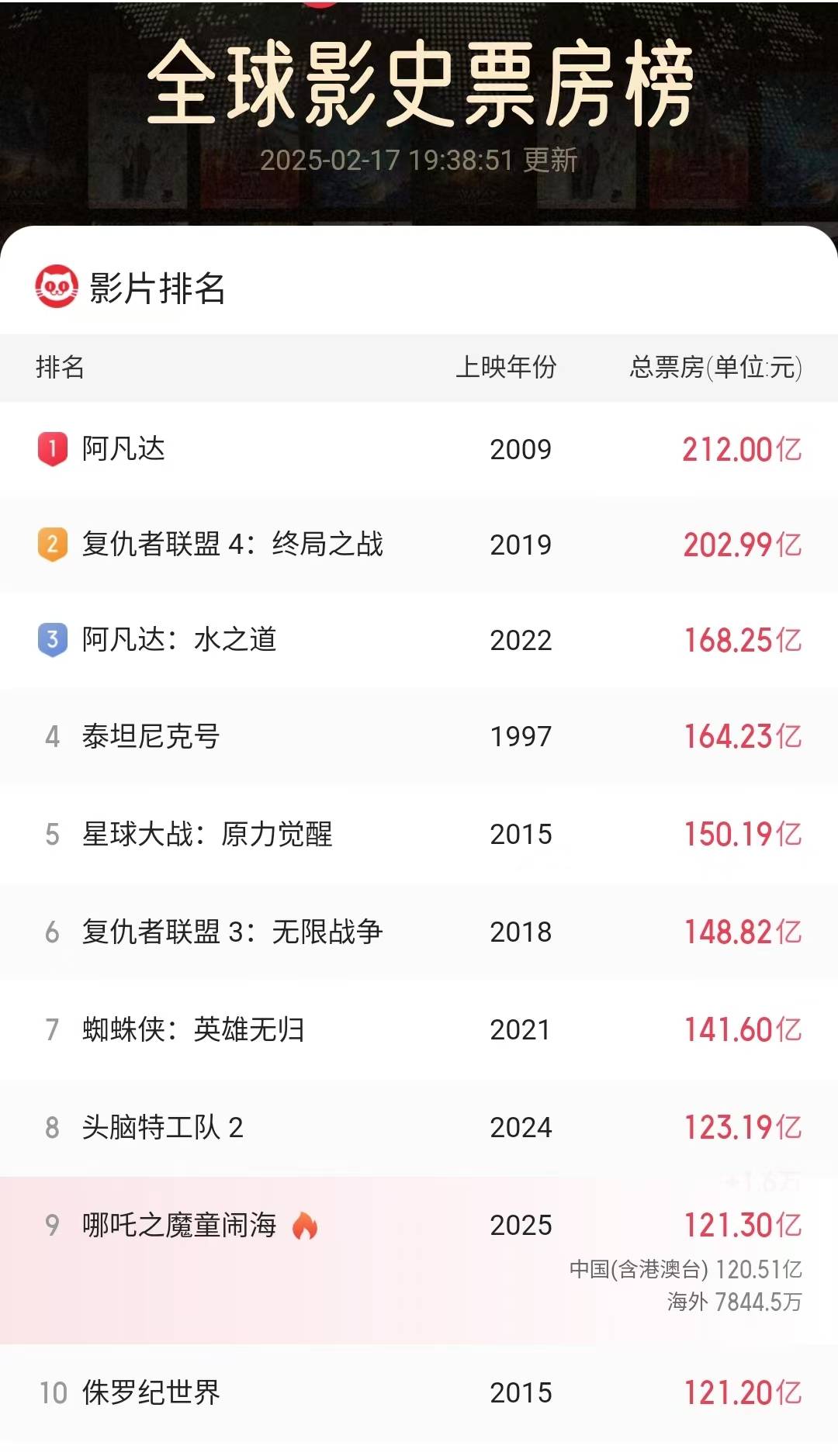Select the 侏罗纪世界 entry
This screenshot has width=838, height=1456.
click(x=419, y=1392)
